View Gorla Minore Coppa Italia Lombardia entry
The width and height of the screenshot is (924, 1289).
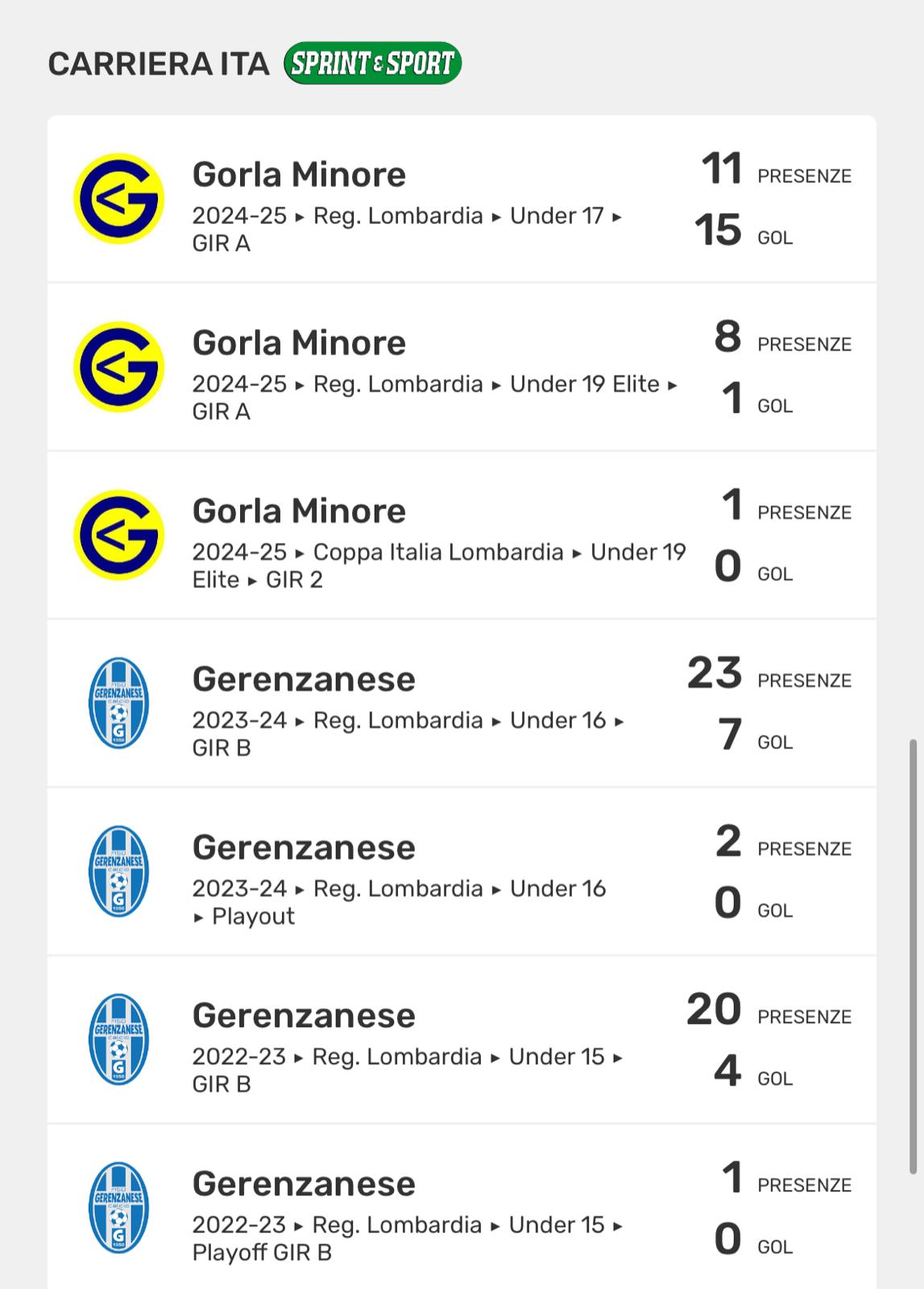[x=461, y=537]
